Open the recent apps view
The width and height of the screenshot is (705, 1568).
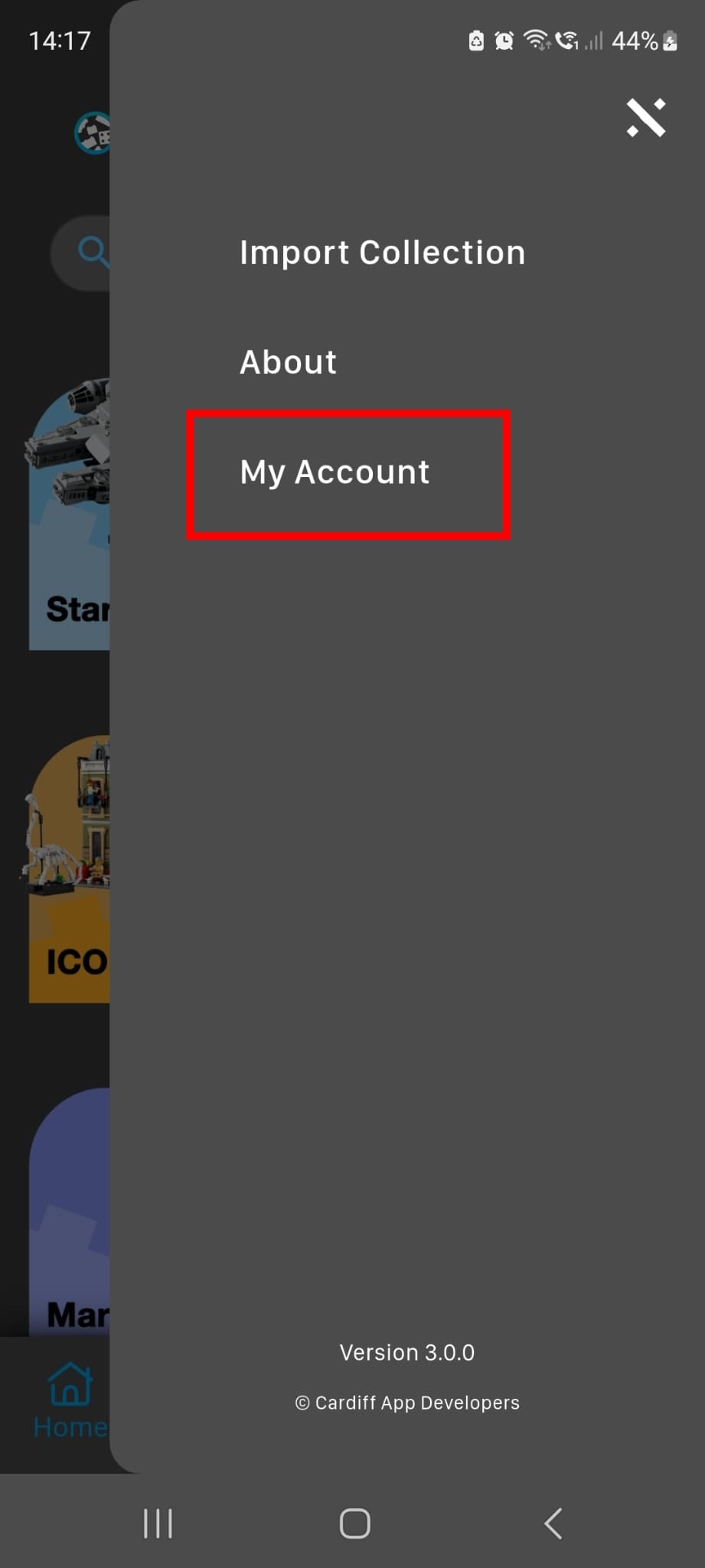(x=158, y=1524)
